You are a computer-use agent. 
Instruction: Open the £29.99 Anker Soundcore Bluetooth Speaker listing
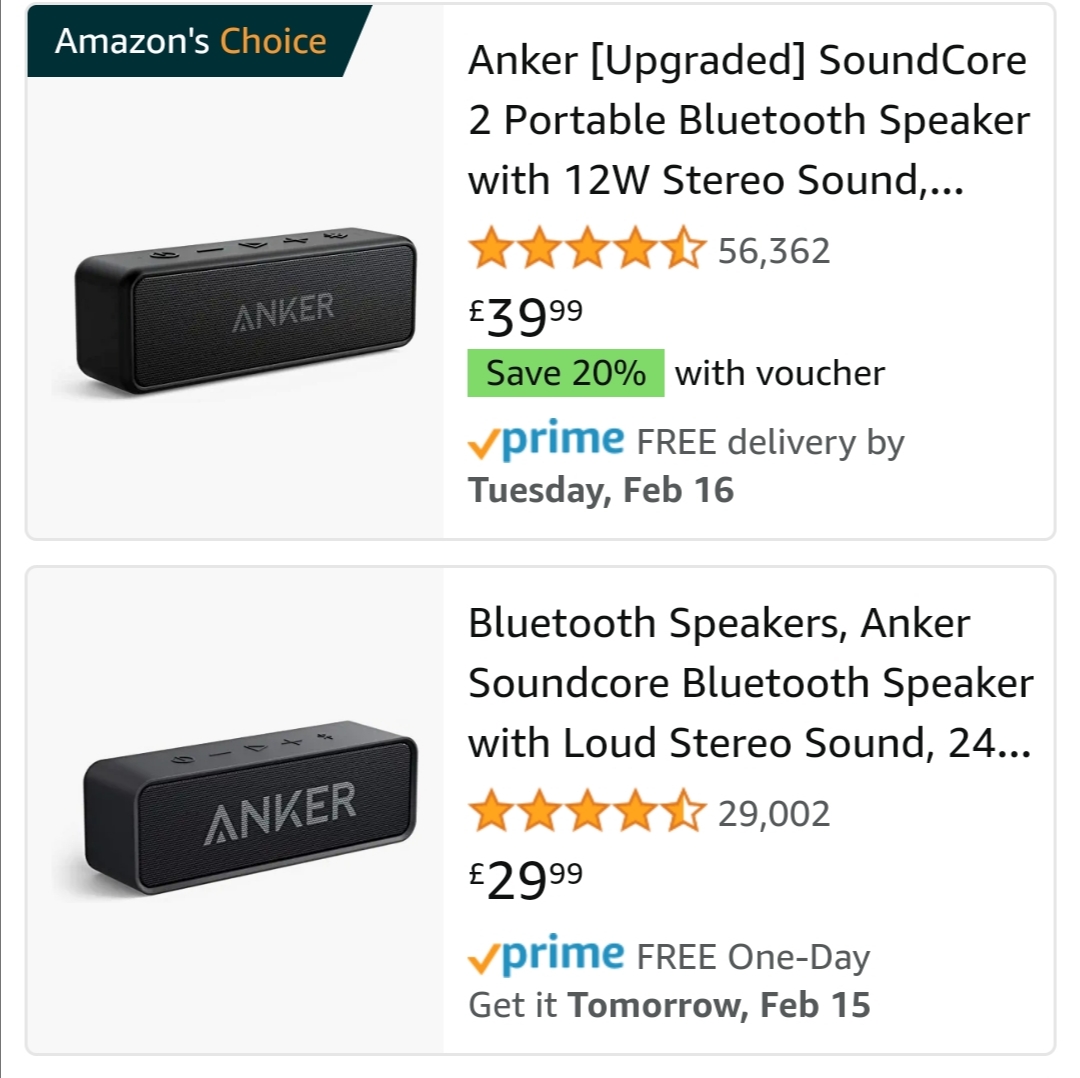click(749, 683)
